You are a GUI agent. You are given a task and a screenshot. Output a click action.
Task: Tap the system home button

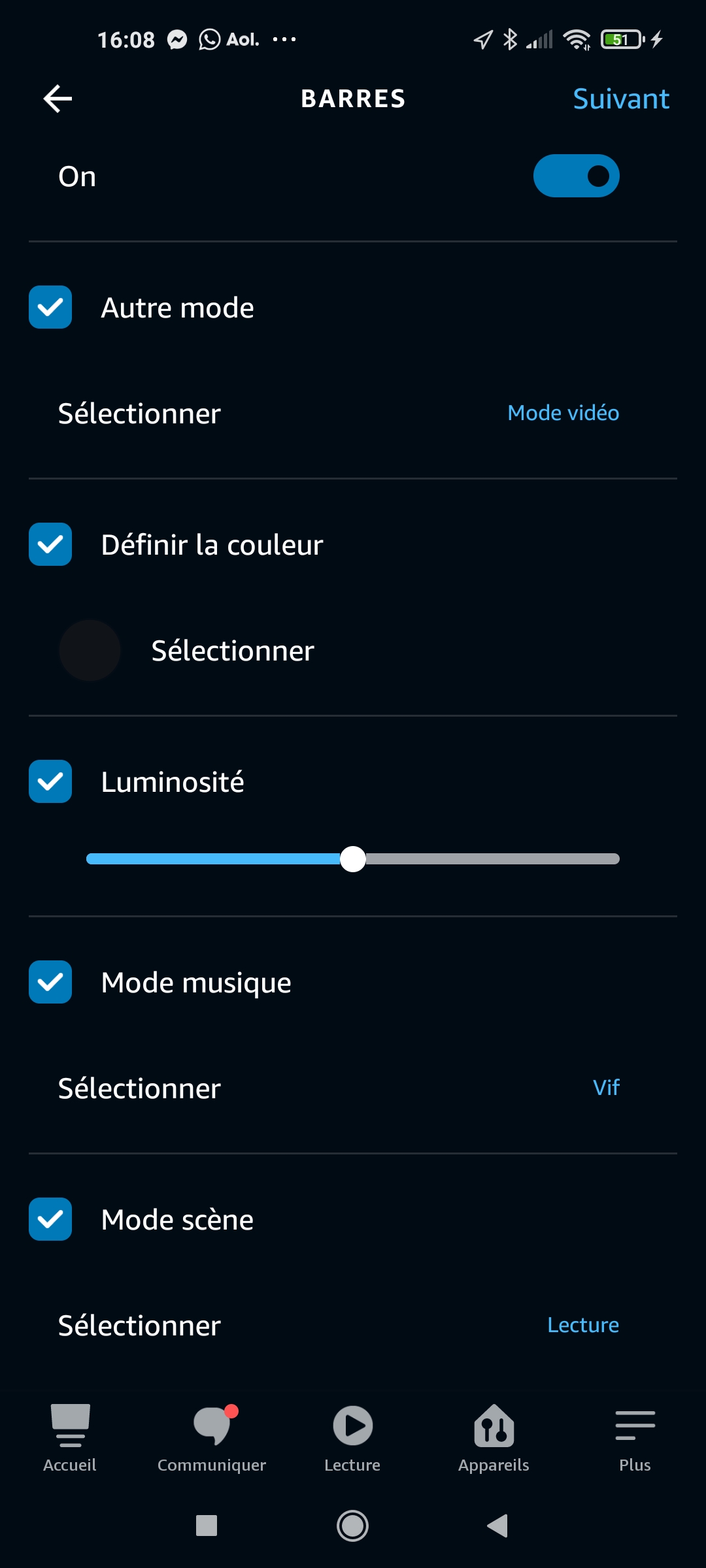[352, 1526]
